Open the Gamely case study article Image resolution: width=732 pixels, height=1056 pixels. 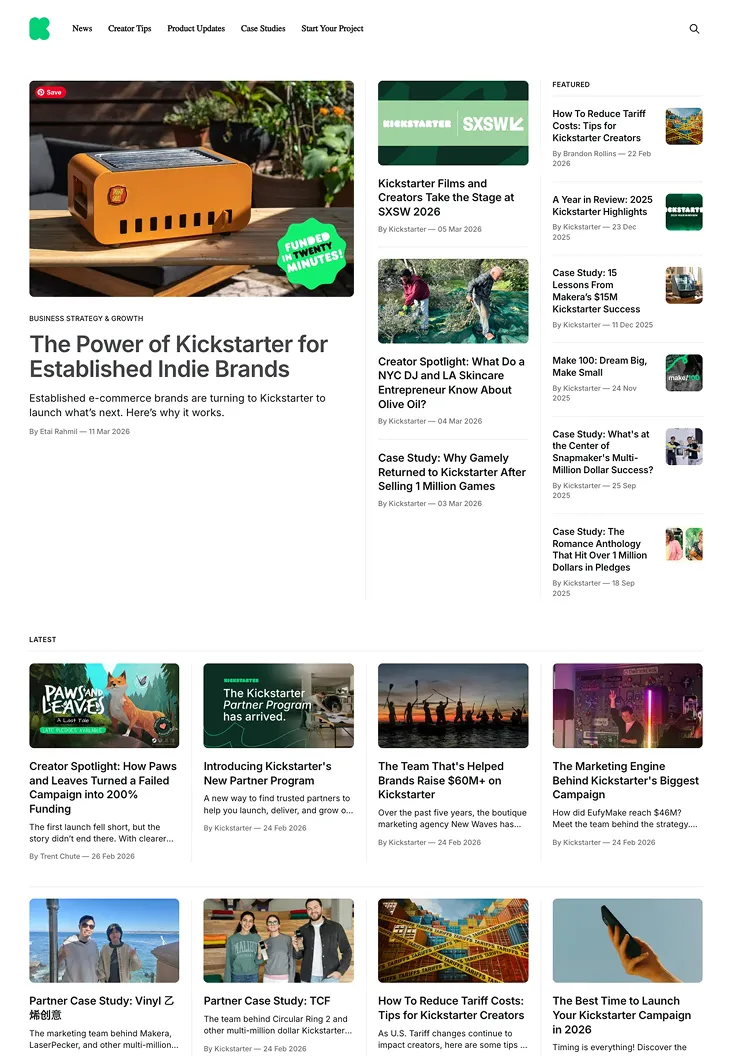[452, 471]
